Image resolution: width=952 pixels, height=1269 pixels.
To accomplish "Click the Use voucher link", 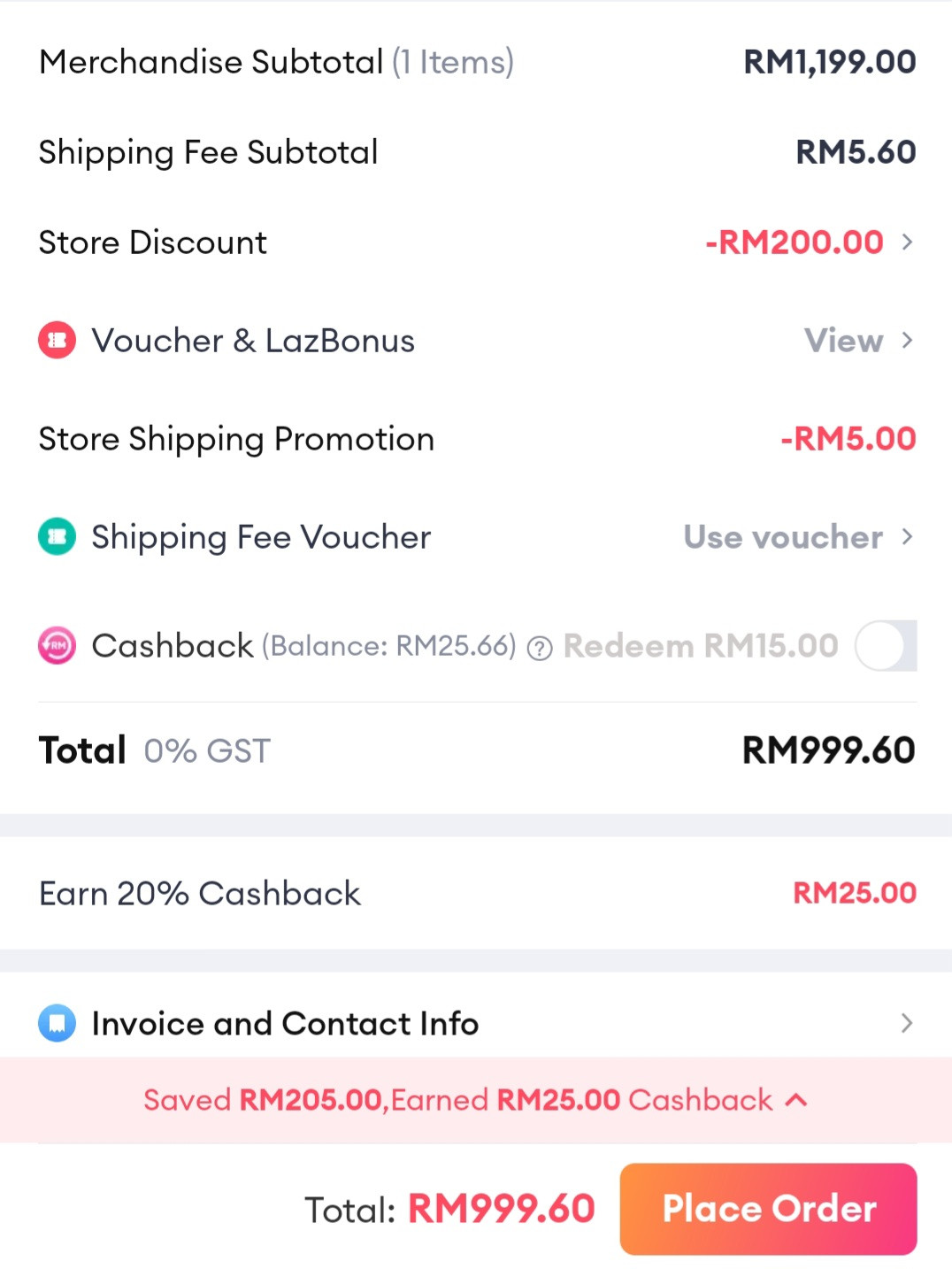I will (783, 537).
